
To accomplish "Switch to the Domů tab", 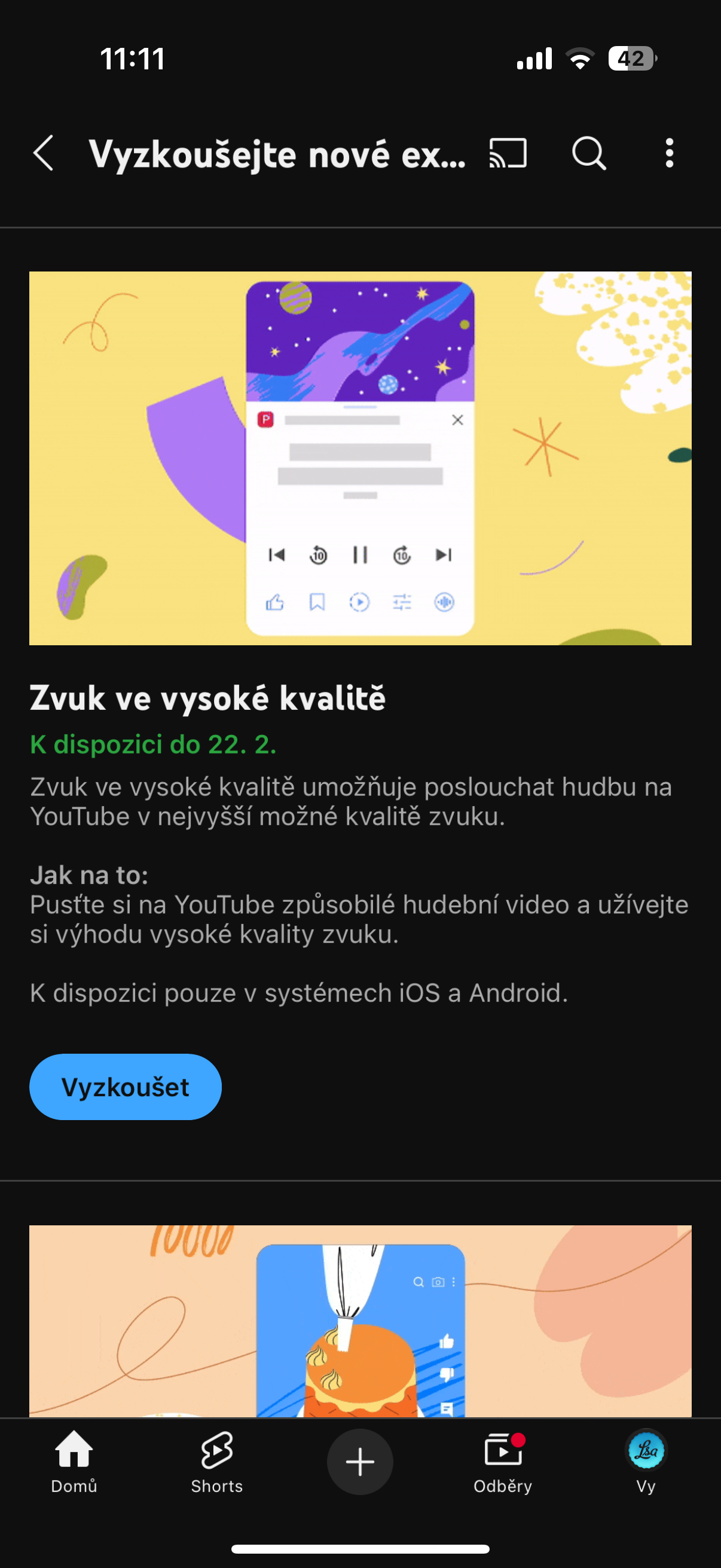I will (74, 1461).
